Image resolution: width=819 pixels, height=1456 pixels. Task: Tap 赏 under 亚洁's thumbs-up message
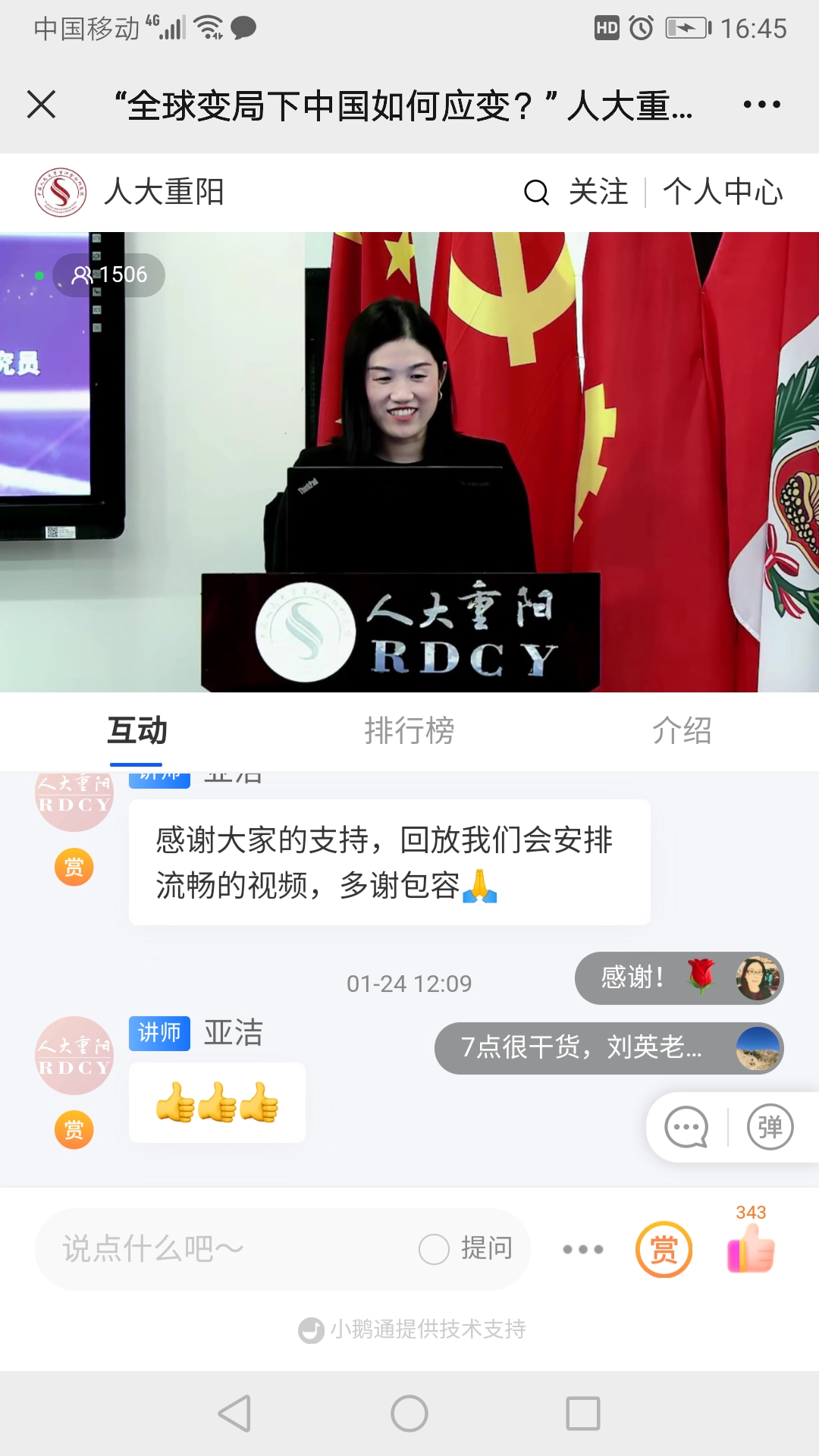click(74, 1130)
